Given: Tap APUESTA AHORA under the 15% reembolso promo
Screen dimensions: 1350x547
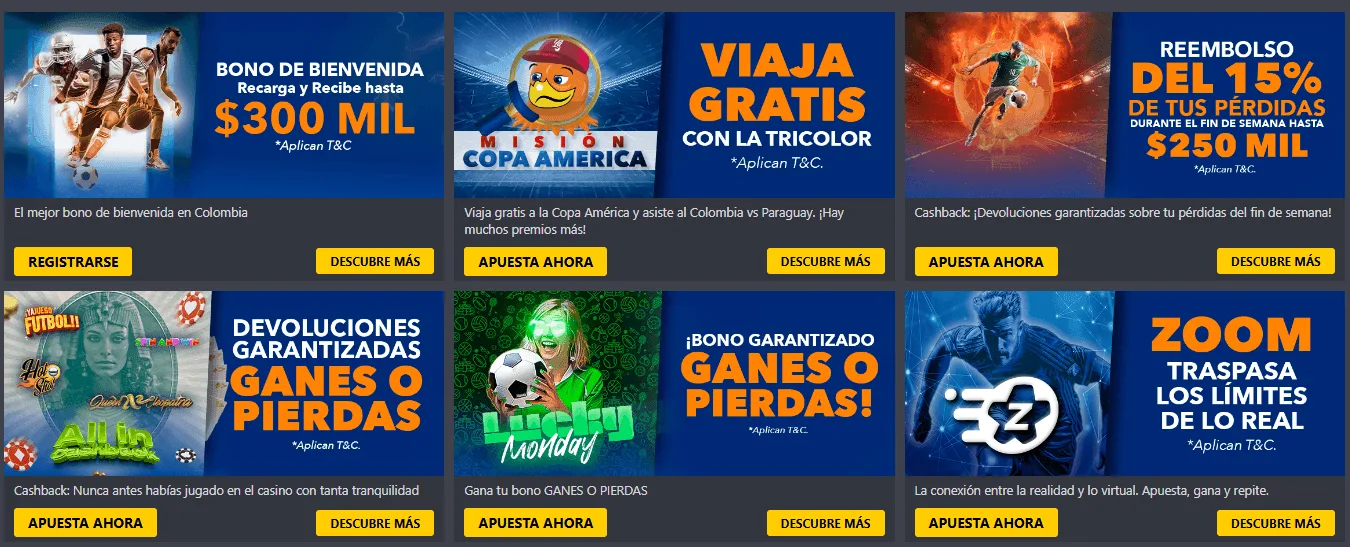Looking at the screenshot, I should point(986,262).
